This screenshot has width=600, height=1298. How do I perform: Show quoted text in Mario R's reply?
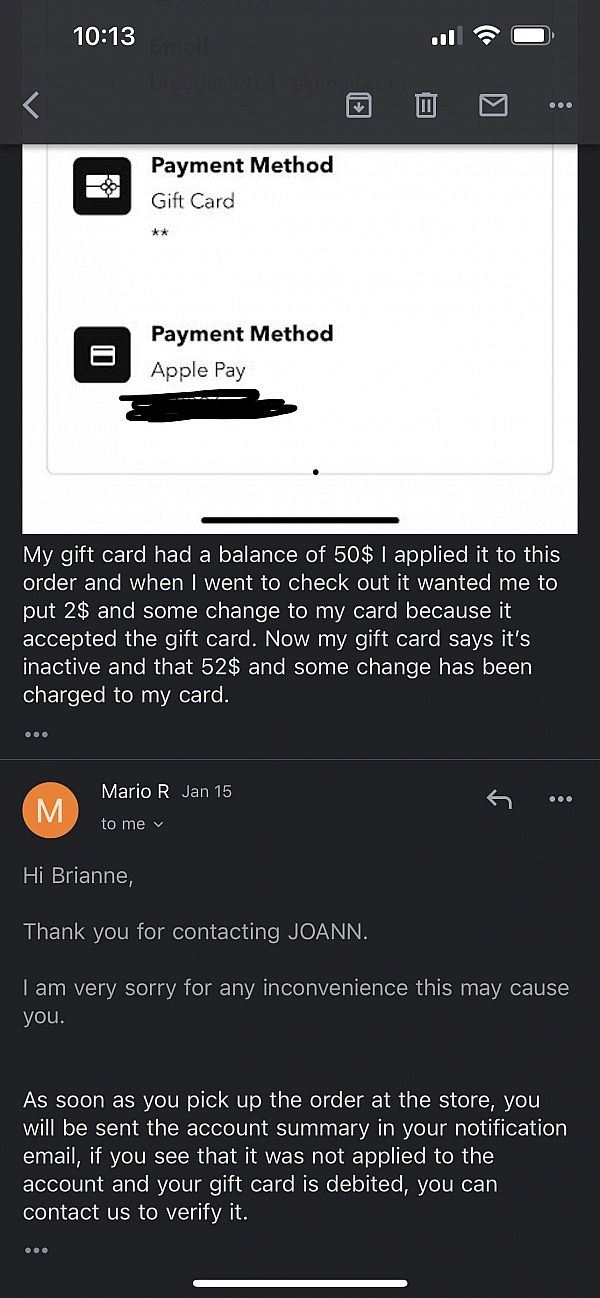pyautogui.click(x=36, y=1250)
